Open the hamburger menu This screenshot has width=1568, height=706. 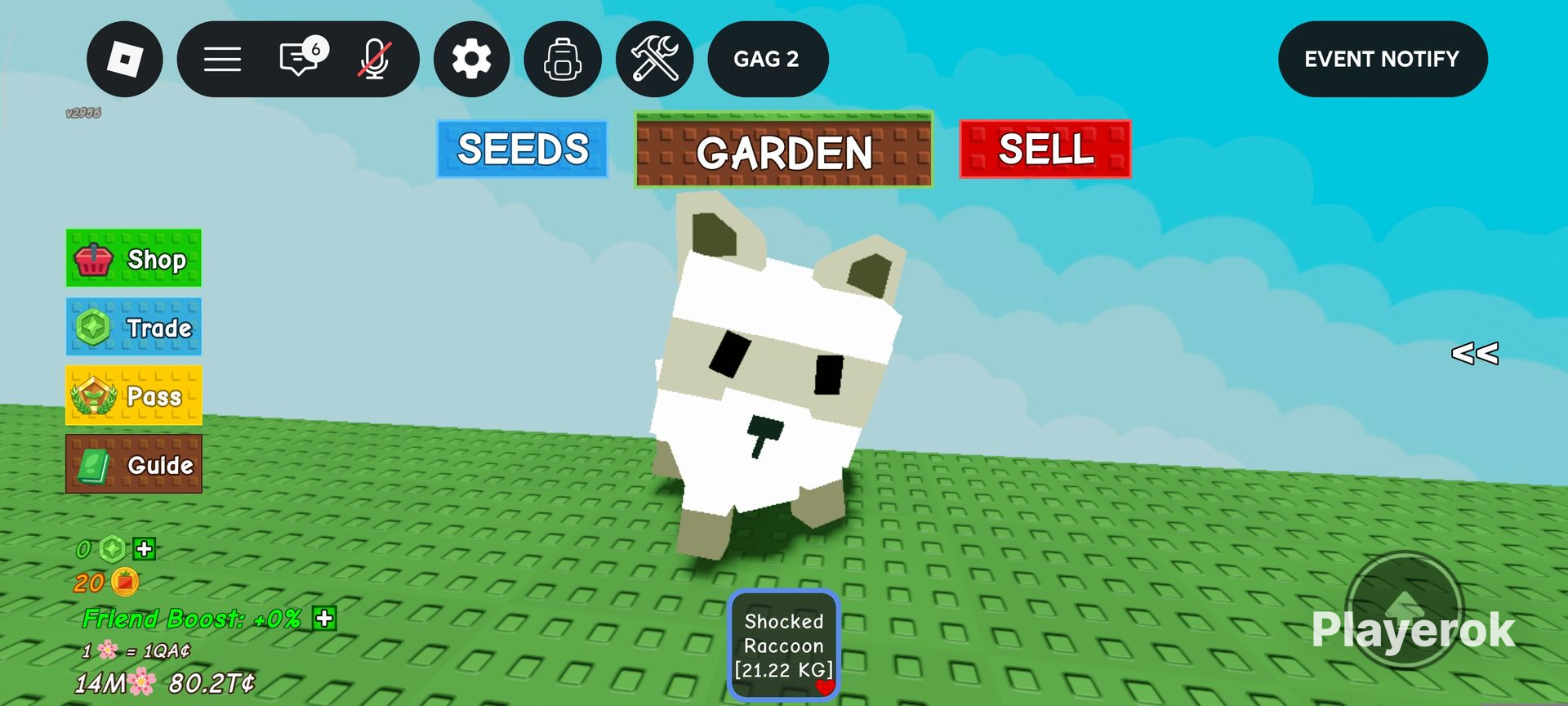[x=222, y=59]
